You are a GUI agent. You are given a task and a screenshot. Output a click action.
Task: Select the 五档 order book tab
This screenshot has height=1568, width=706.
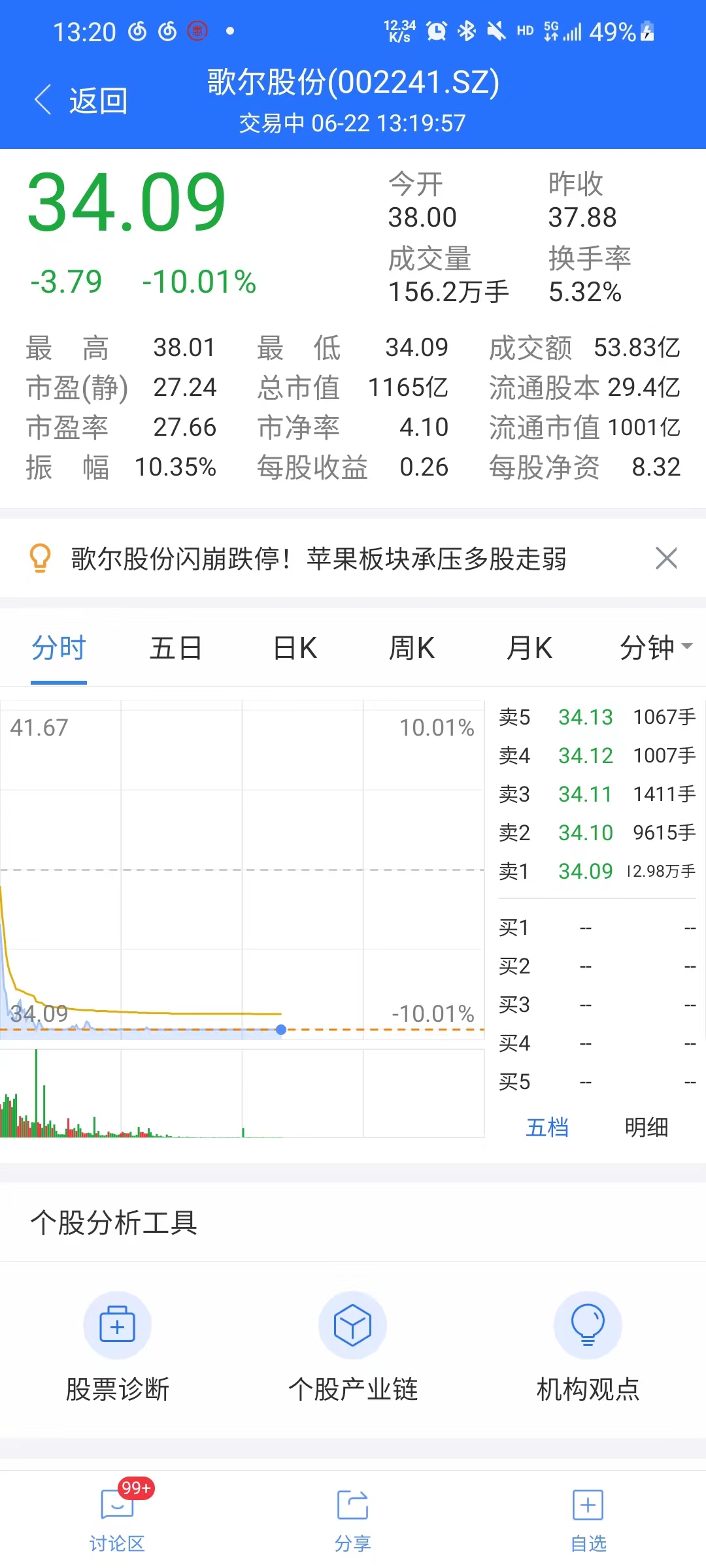pyautogui.click(x=547, y=1127)
